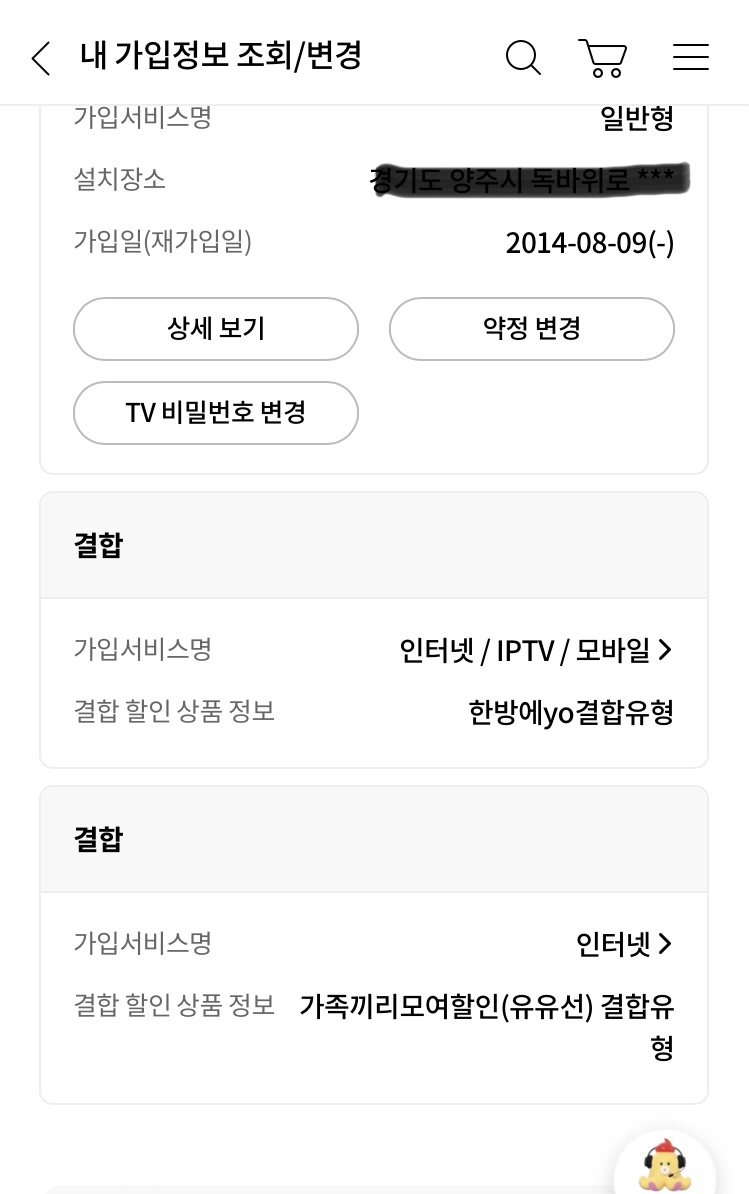
Task: Open the 인터넷 결합 details
Action: tap(624, 944)
